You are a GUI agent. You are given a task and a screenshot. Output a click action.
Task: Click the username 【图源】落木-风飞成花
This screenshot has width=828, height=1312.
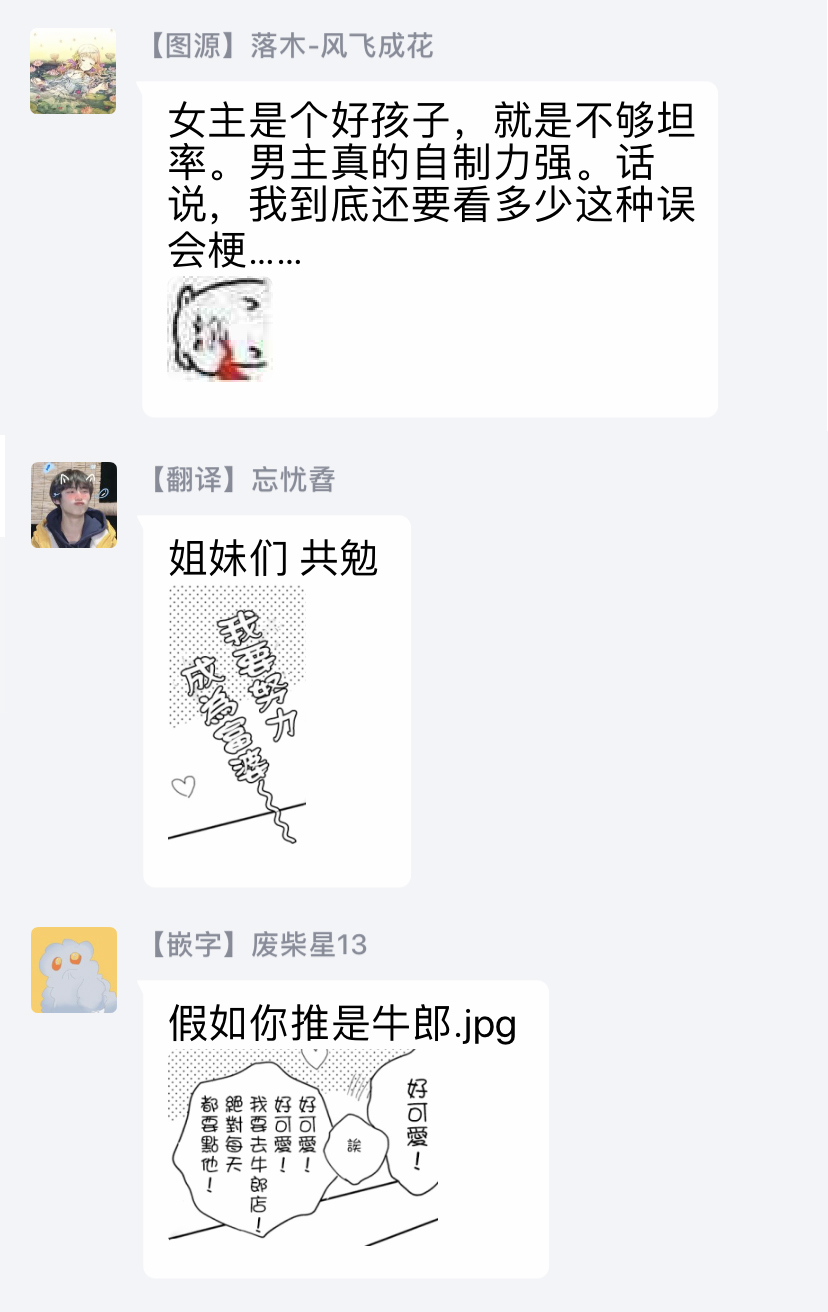click(x=290, y=45)
